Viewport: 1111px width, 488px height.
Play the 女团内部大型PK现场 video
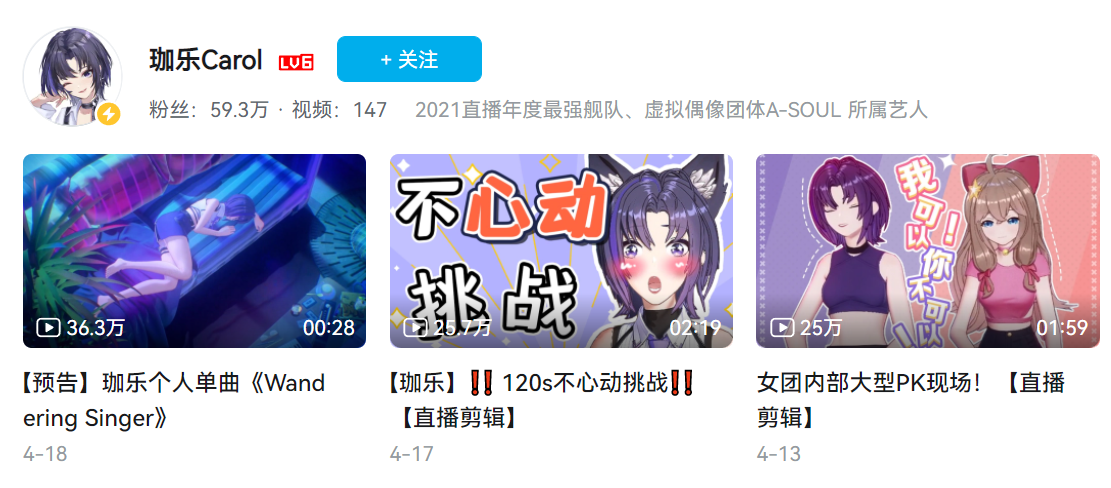tap(927, 250)
